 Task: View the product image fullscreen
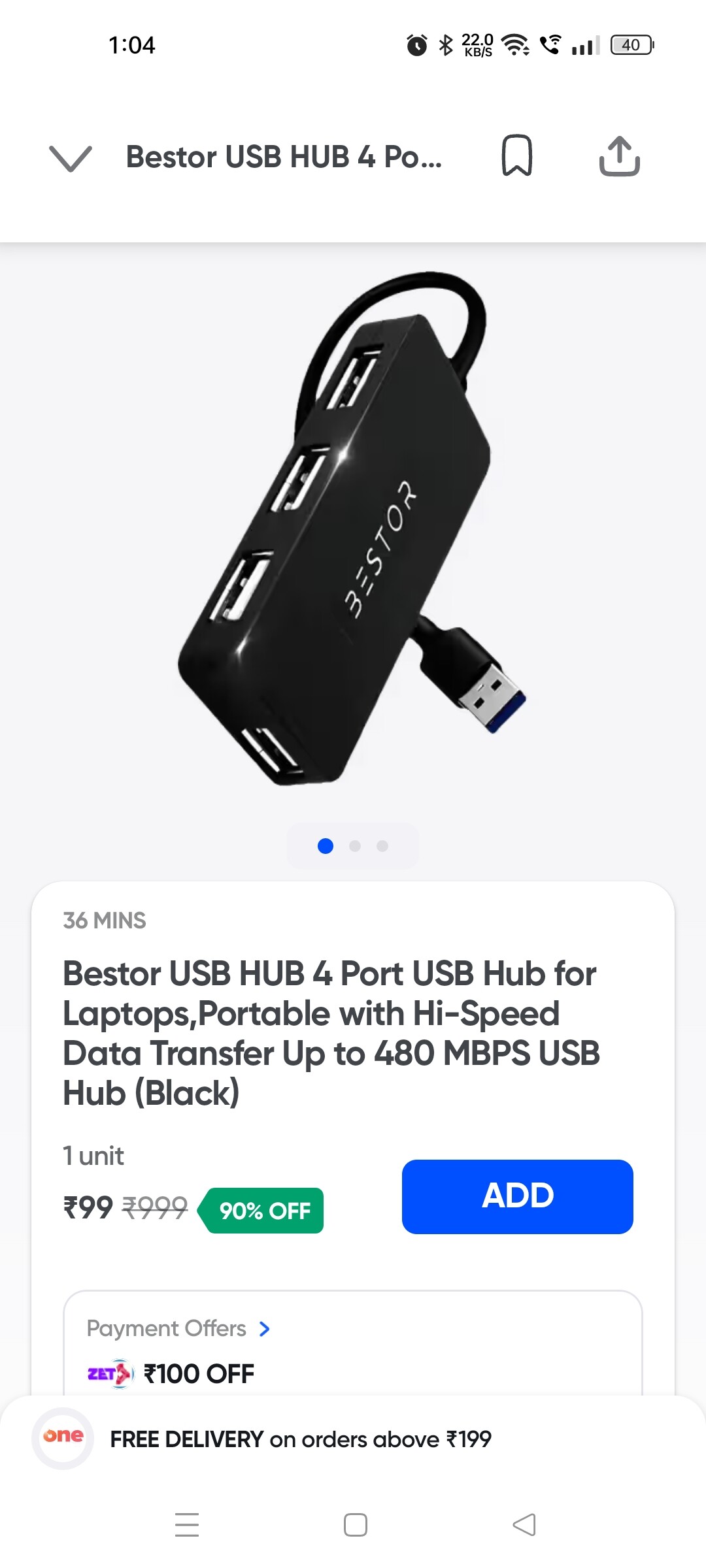click(353, 529)
